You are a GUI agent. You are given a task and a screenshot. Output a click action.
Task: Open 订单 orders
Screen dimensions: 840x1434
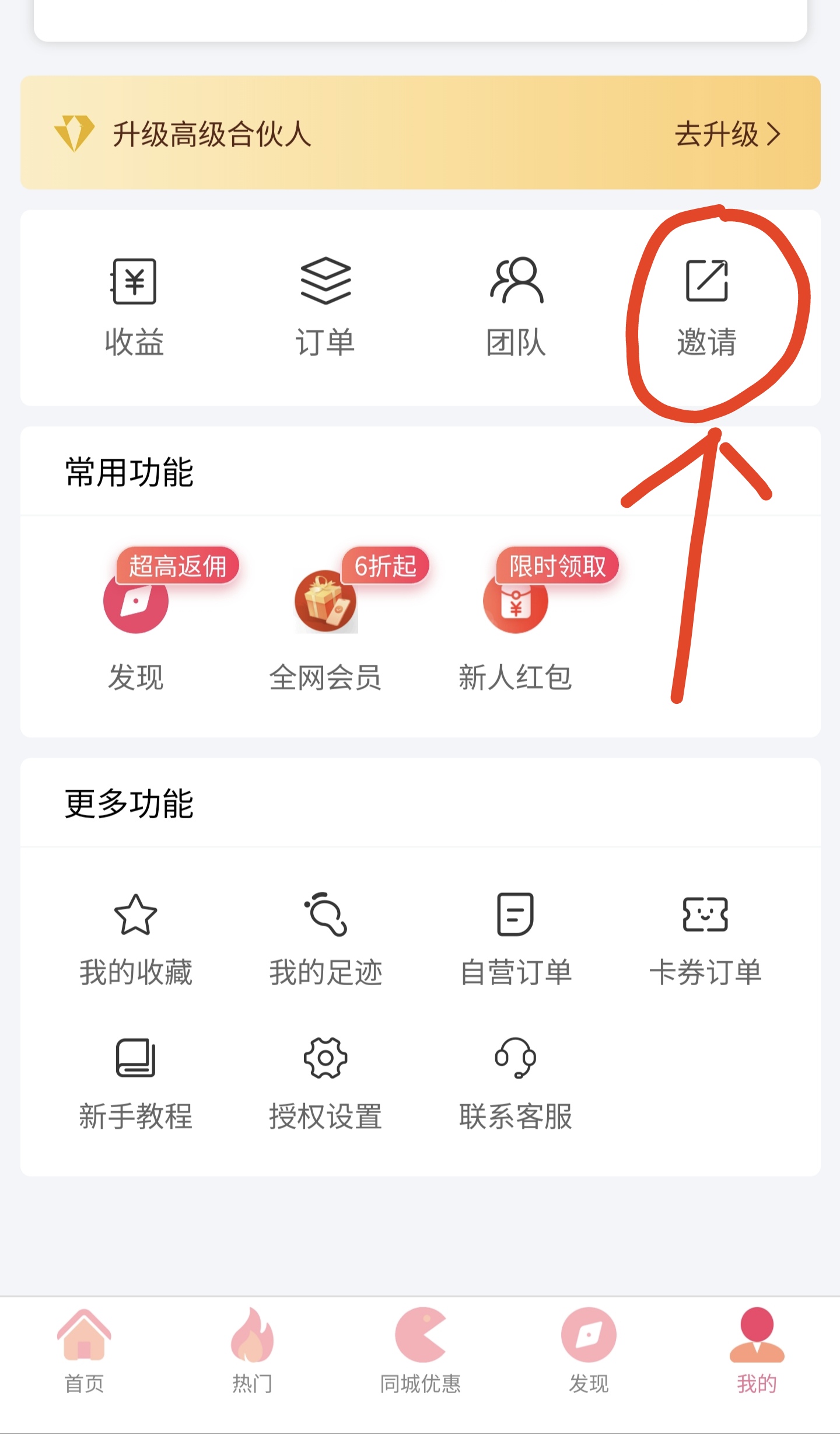click(325, 306)
